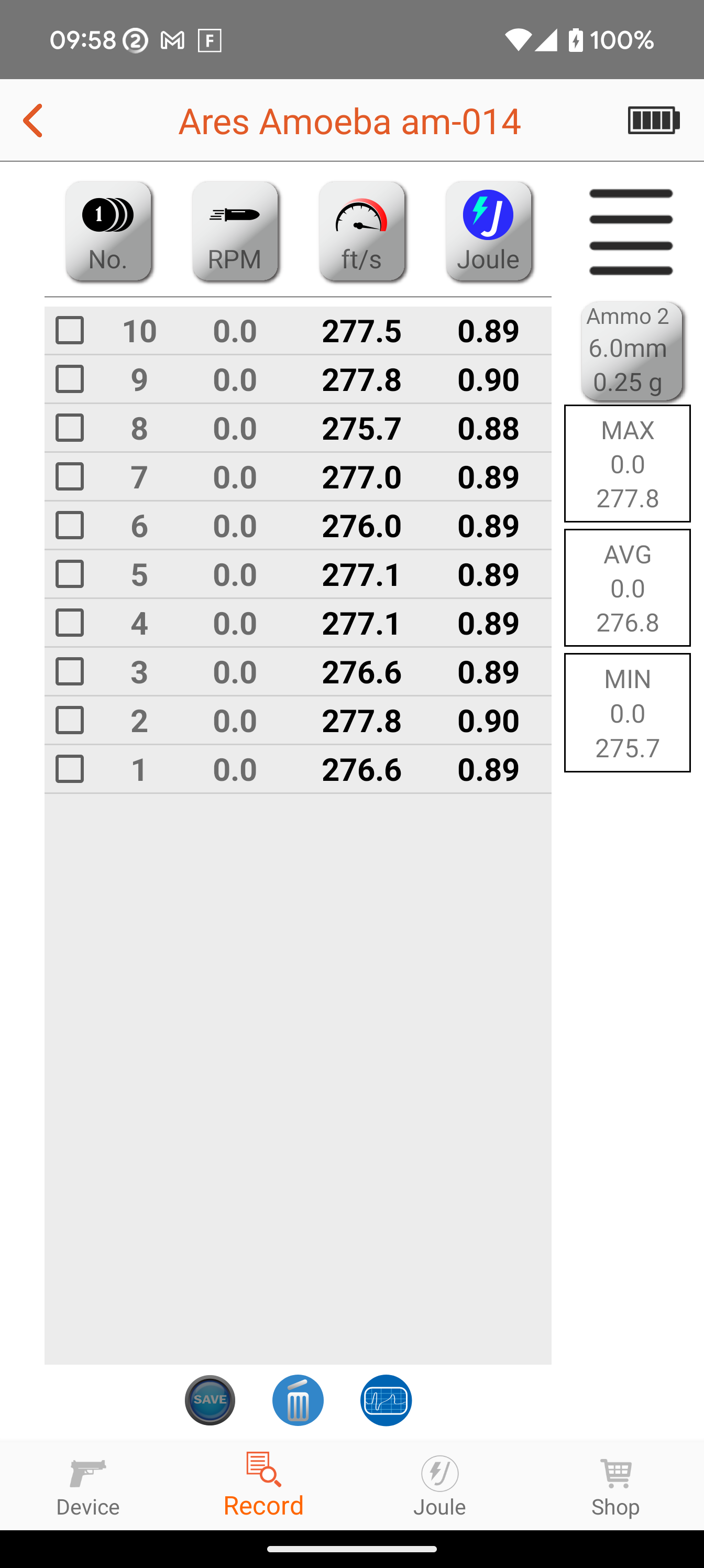Switch to the Device tab
The width and height of the screenshot is (704, 1568).
pyautogui.click(x=87, y=1486)
